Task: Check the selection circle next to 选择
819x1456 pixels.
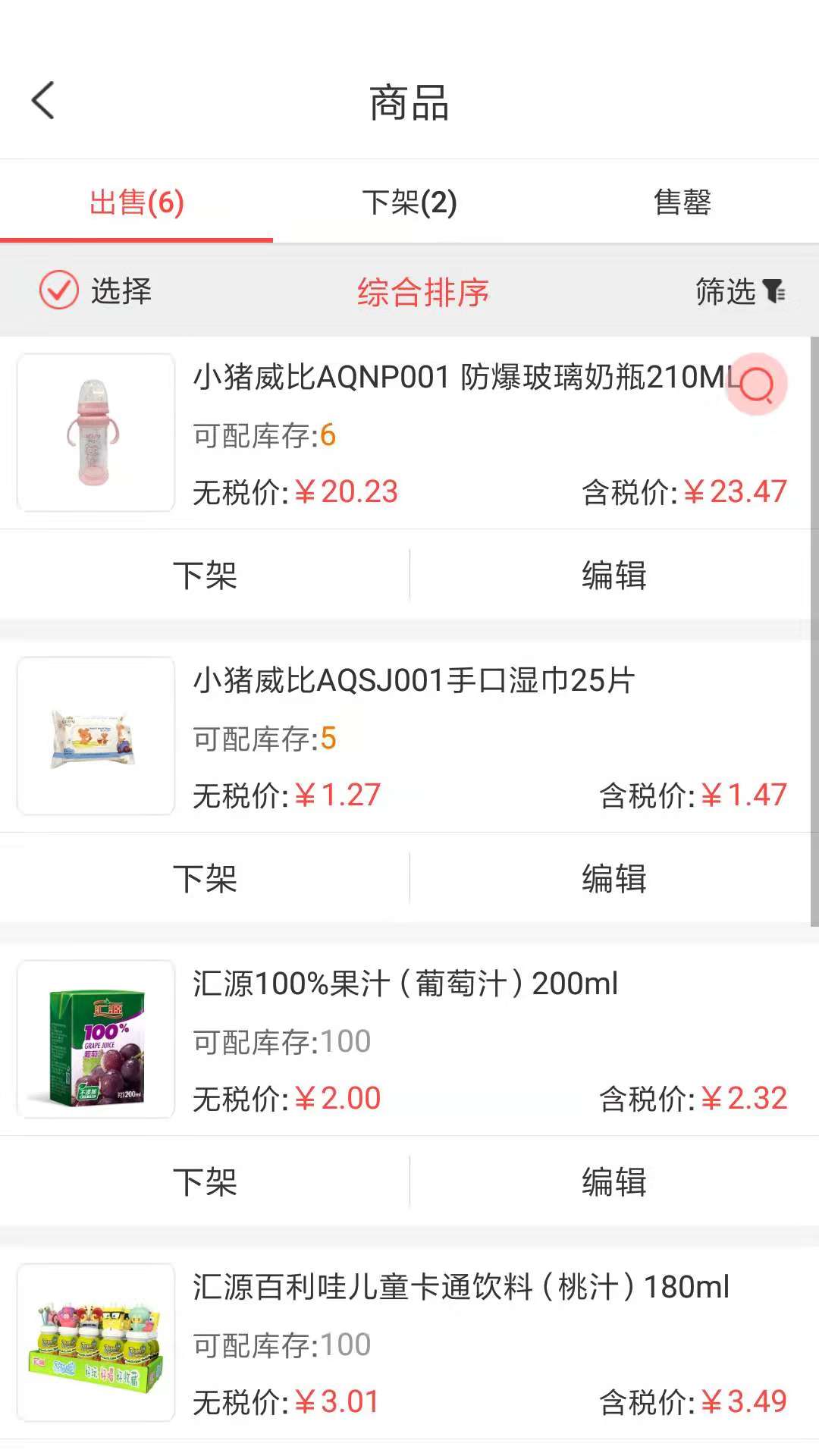Action: tap(58, 290)
